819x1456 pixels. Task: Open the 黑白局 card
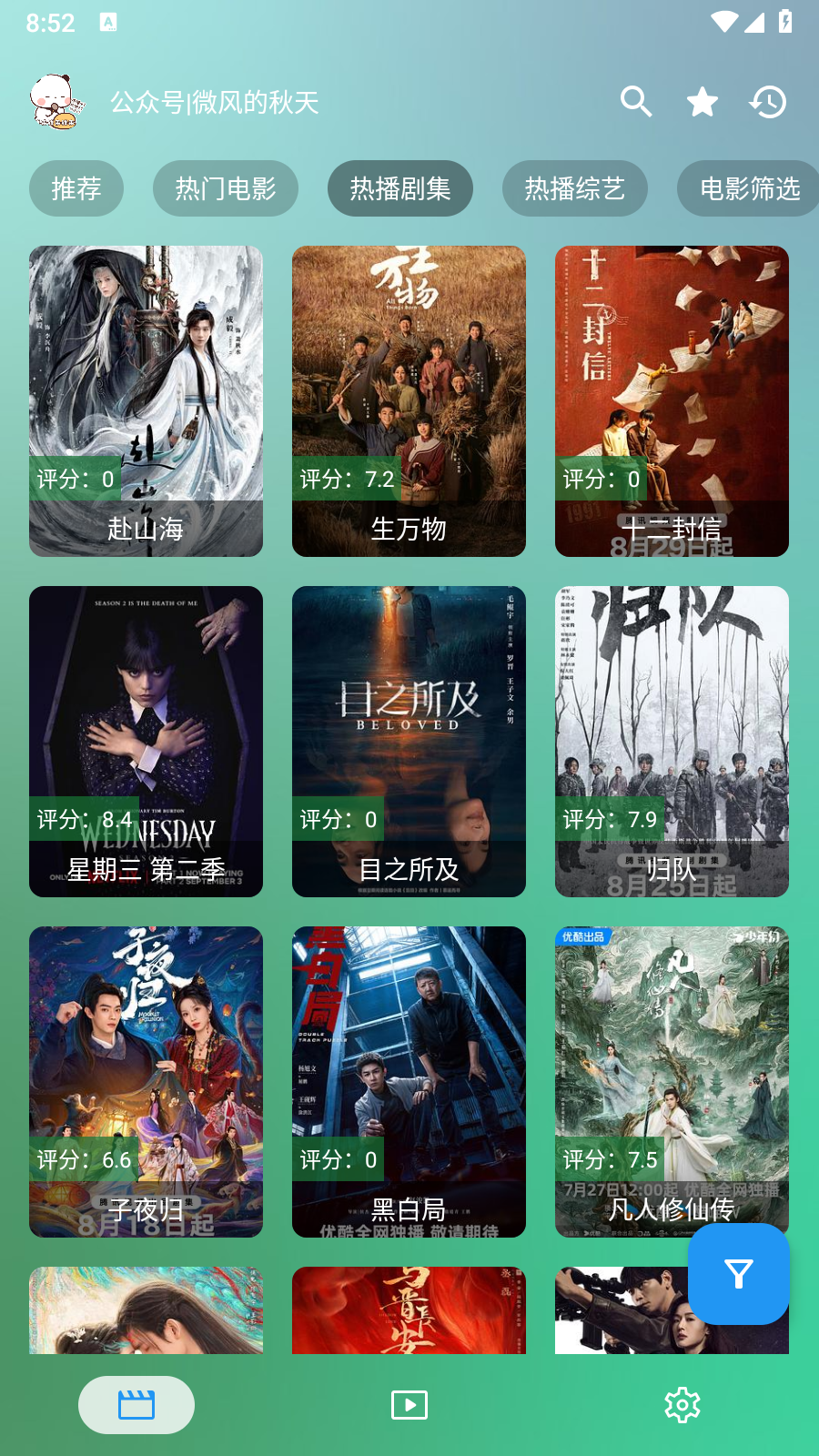(409, 1081)
